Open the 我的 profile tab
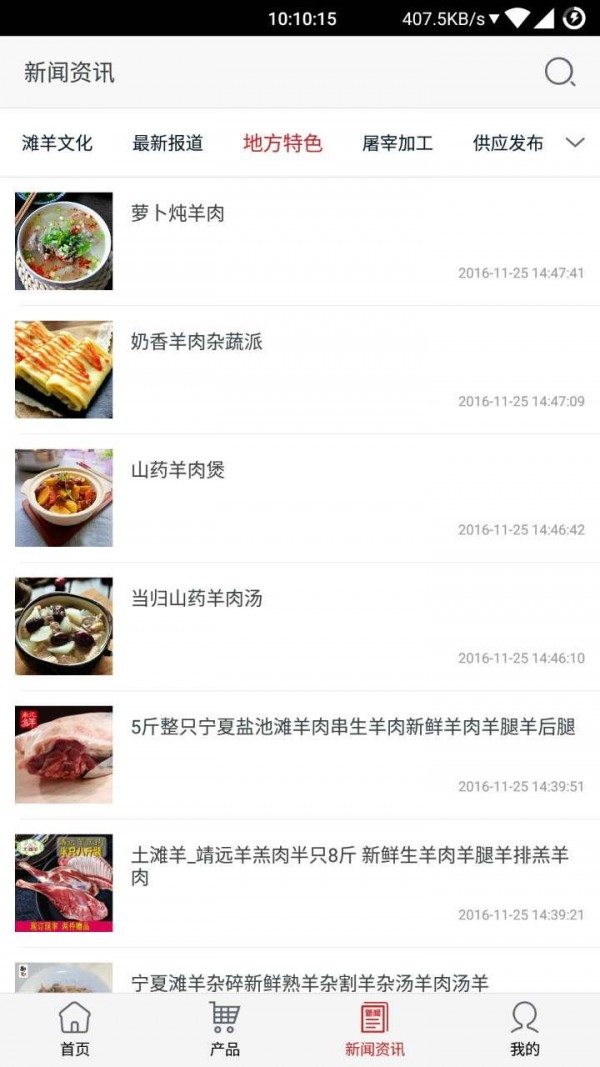The width and height of the screenshot is (600, 1067). tap(524, 1029)
